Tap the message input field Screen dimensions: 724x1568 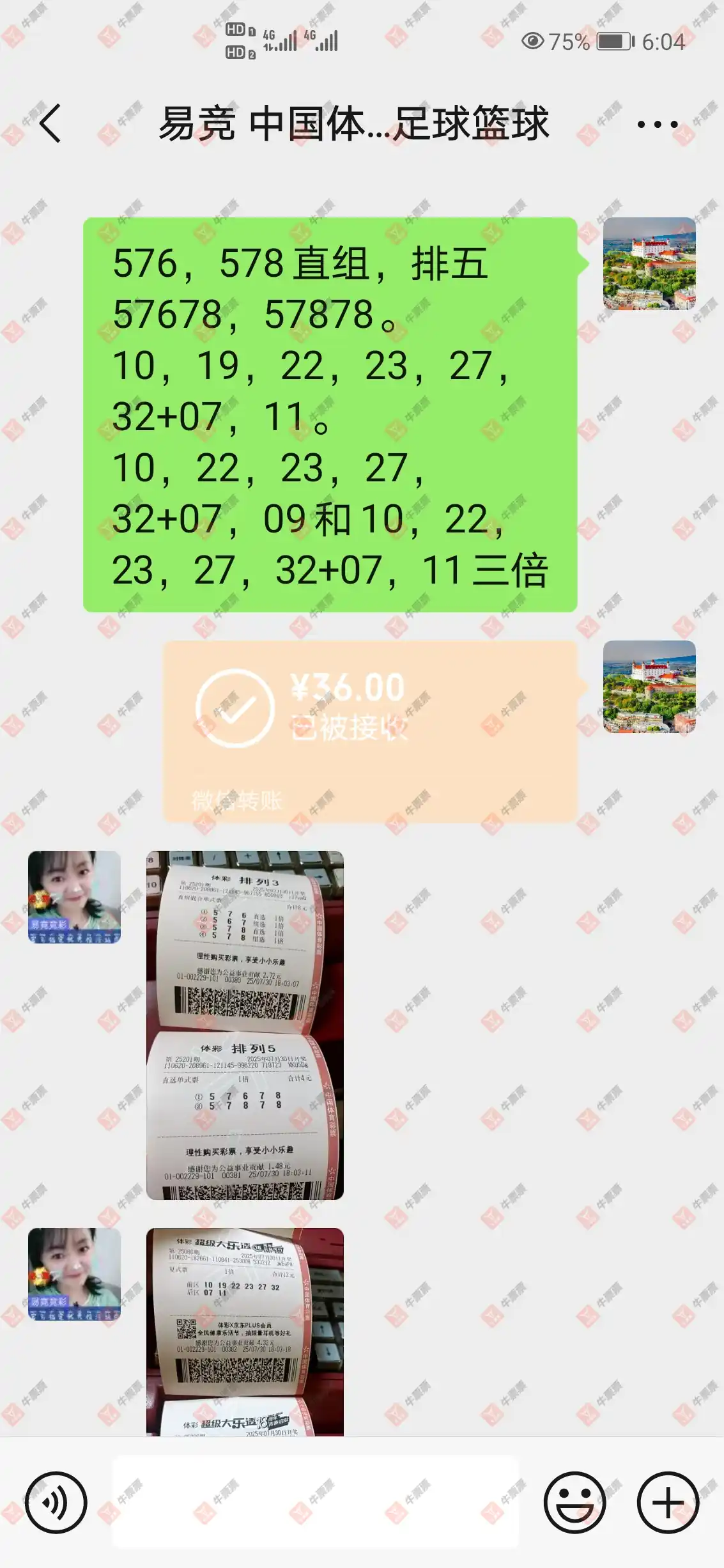316,1502
